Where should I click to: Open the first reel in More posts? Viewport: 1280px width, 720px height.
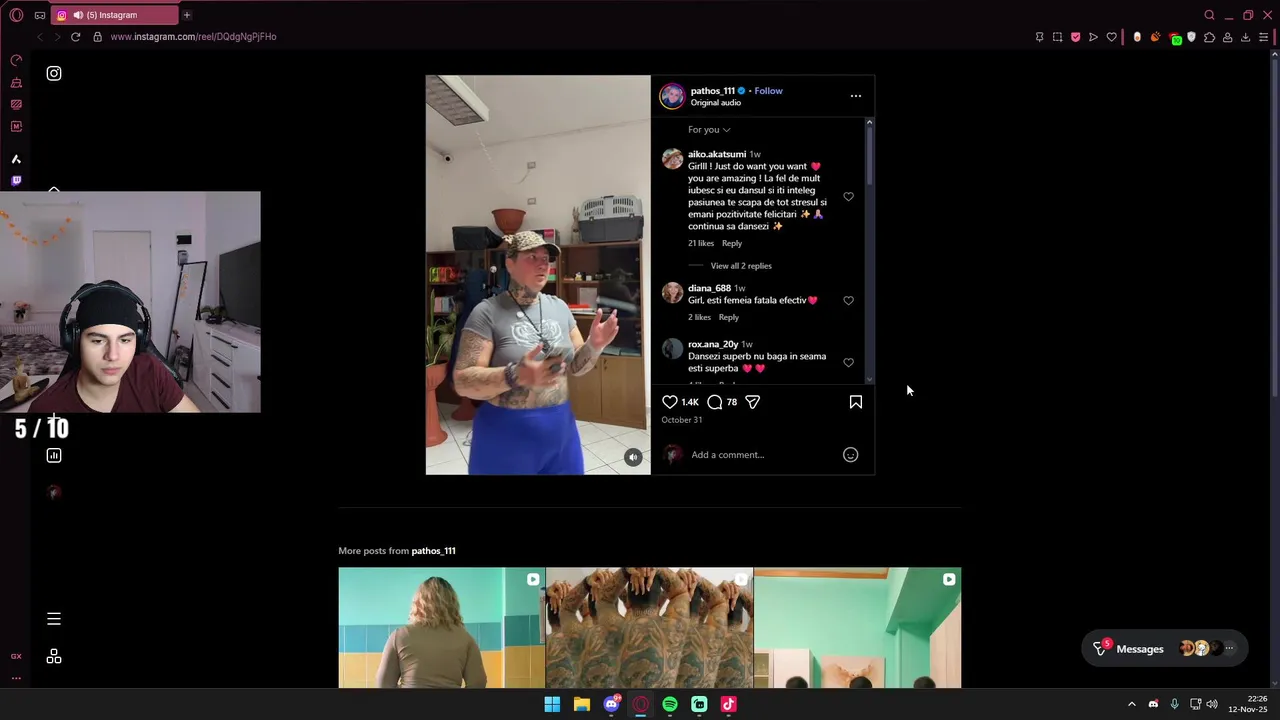(441, 627)
